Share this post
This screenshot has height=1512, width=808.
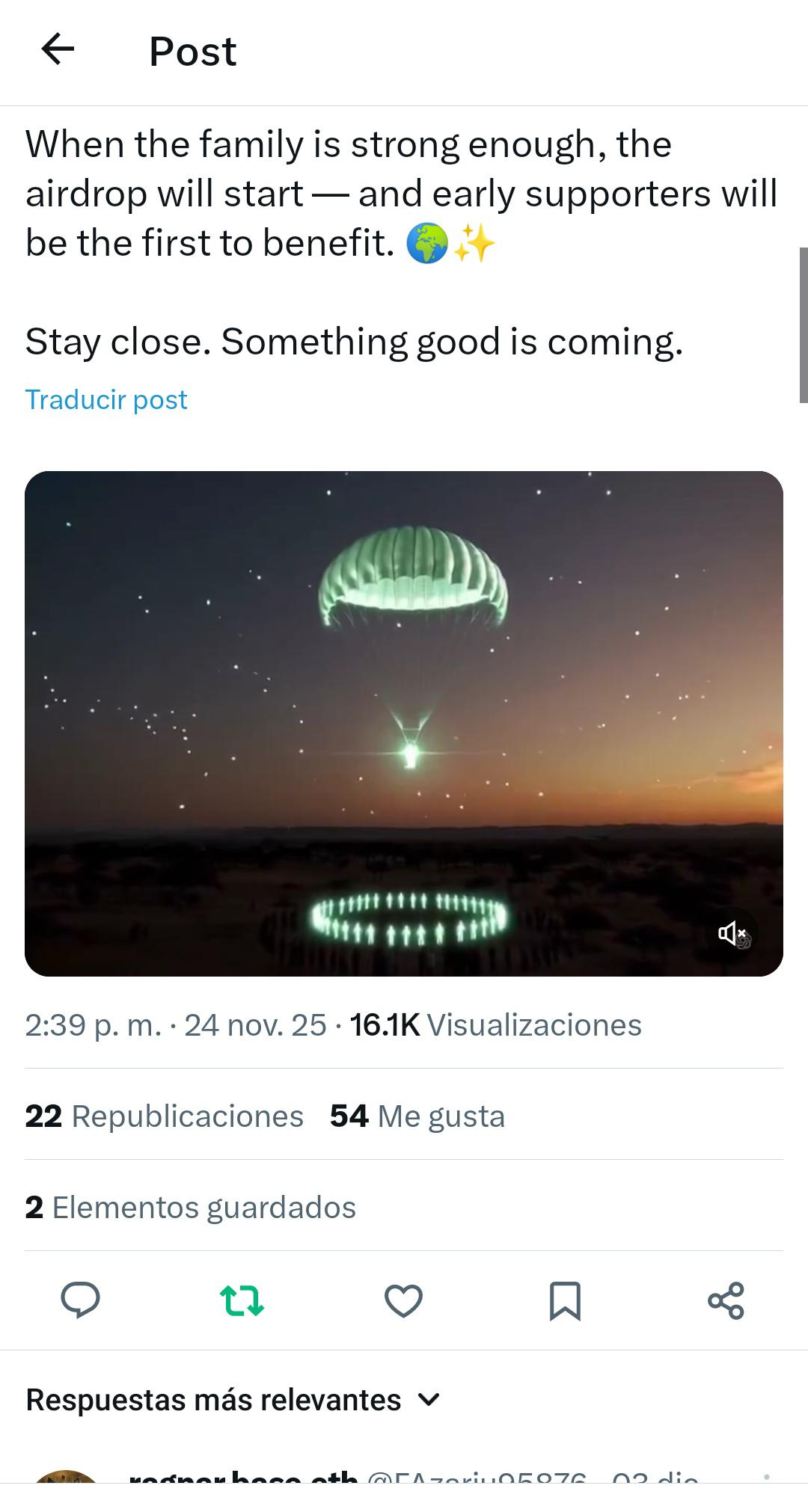coord(726,1300)
